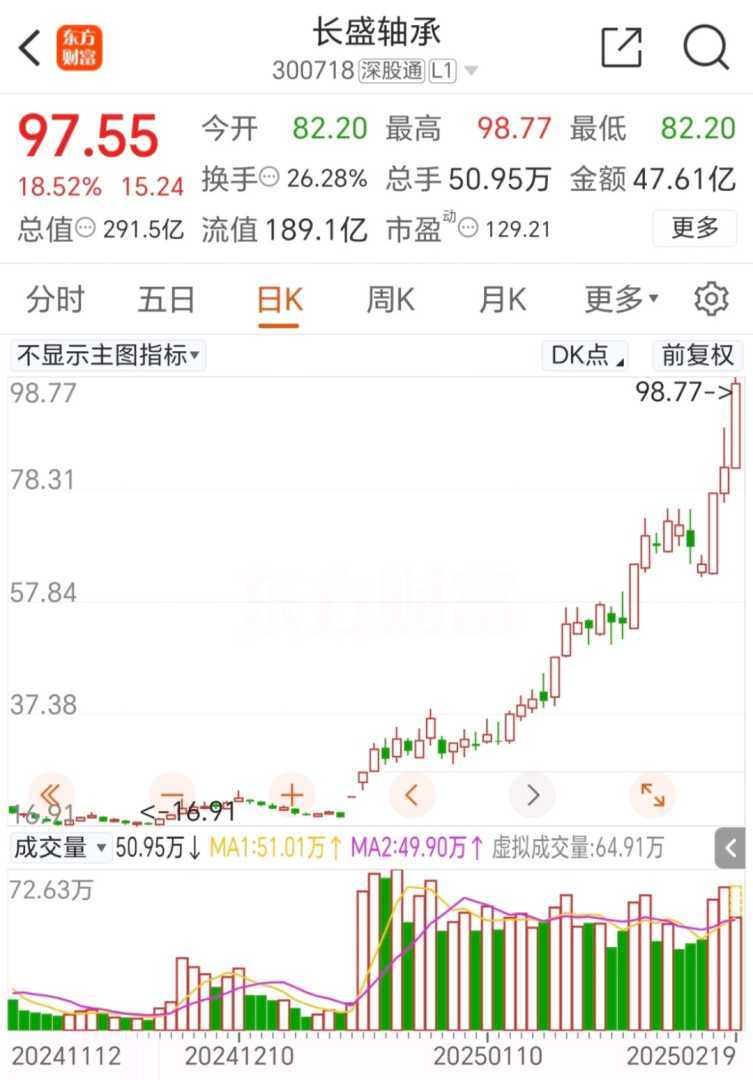Expand chart to full screen
The width and height of the screenshot is (753, 1080).
(653, 795)
